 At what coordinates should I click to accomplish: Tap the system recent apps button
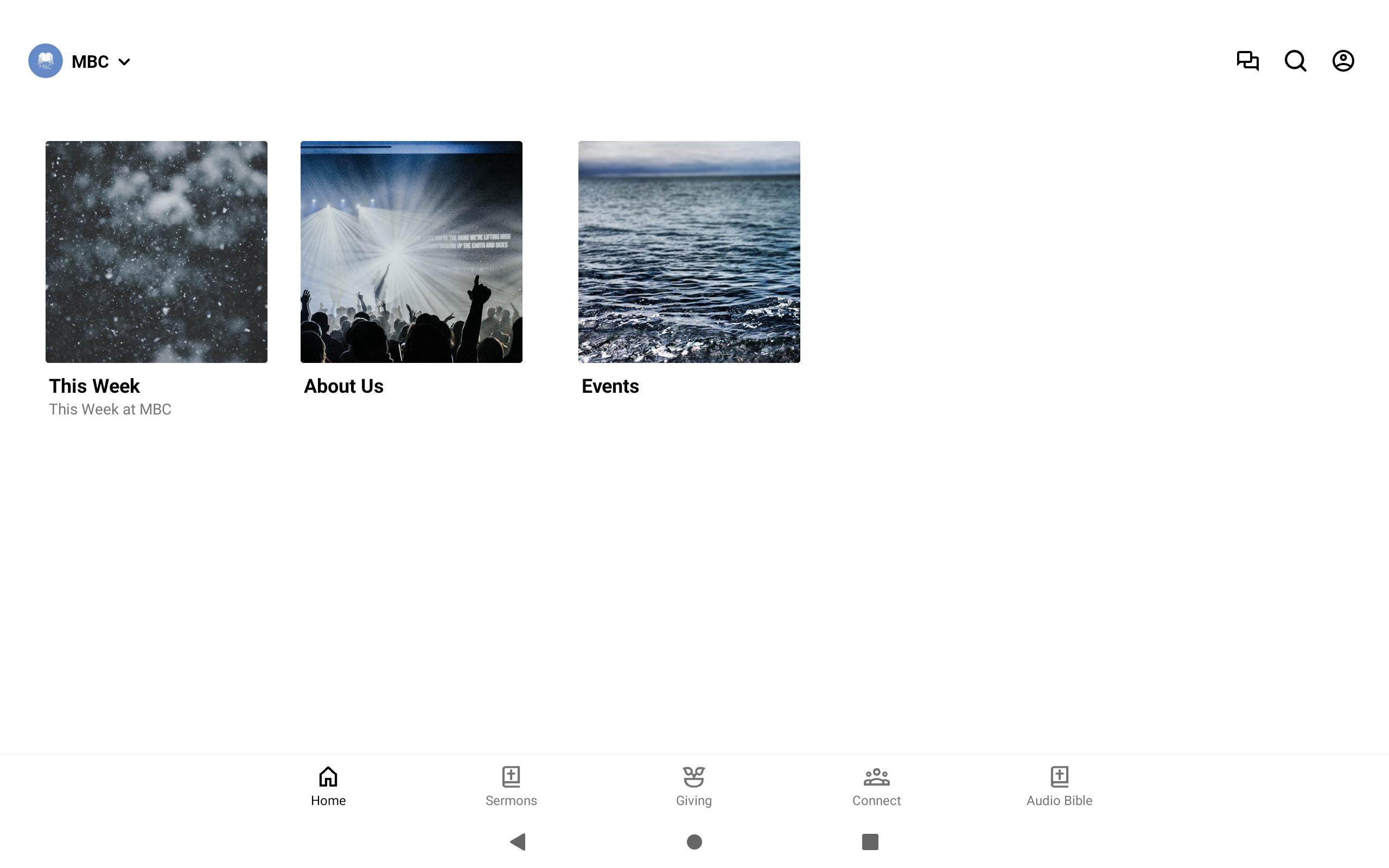pyautogui.click(x=870, y=841)
